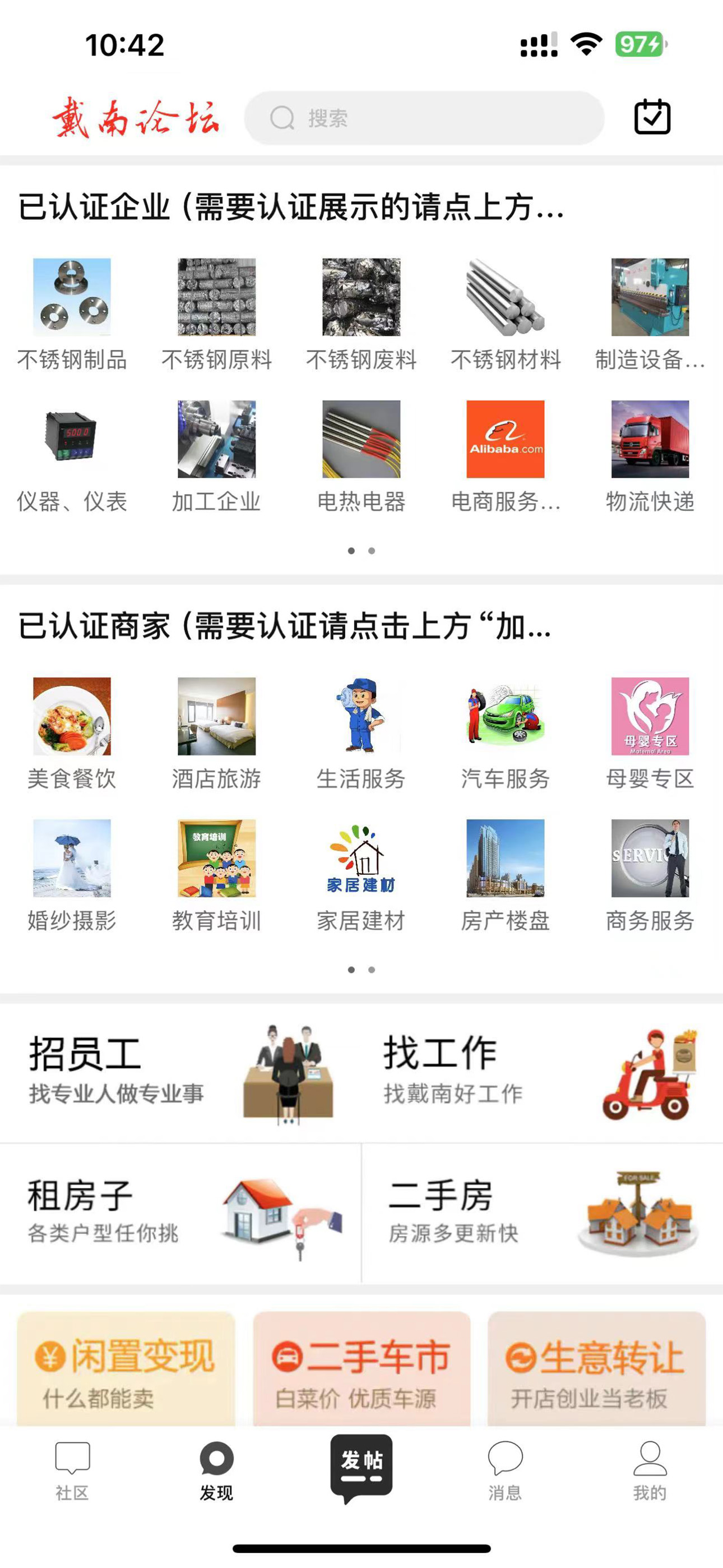The width and height of the screenshot is (723, 1568).
Task: Expand the 已认证企业 truncated header
Action: (289, 207)
